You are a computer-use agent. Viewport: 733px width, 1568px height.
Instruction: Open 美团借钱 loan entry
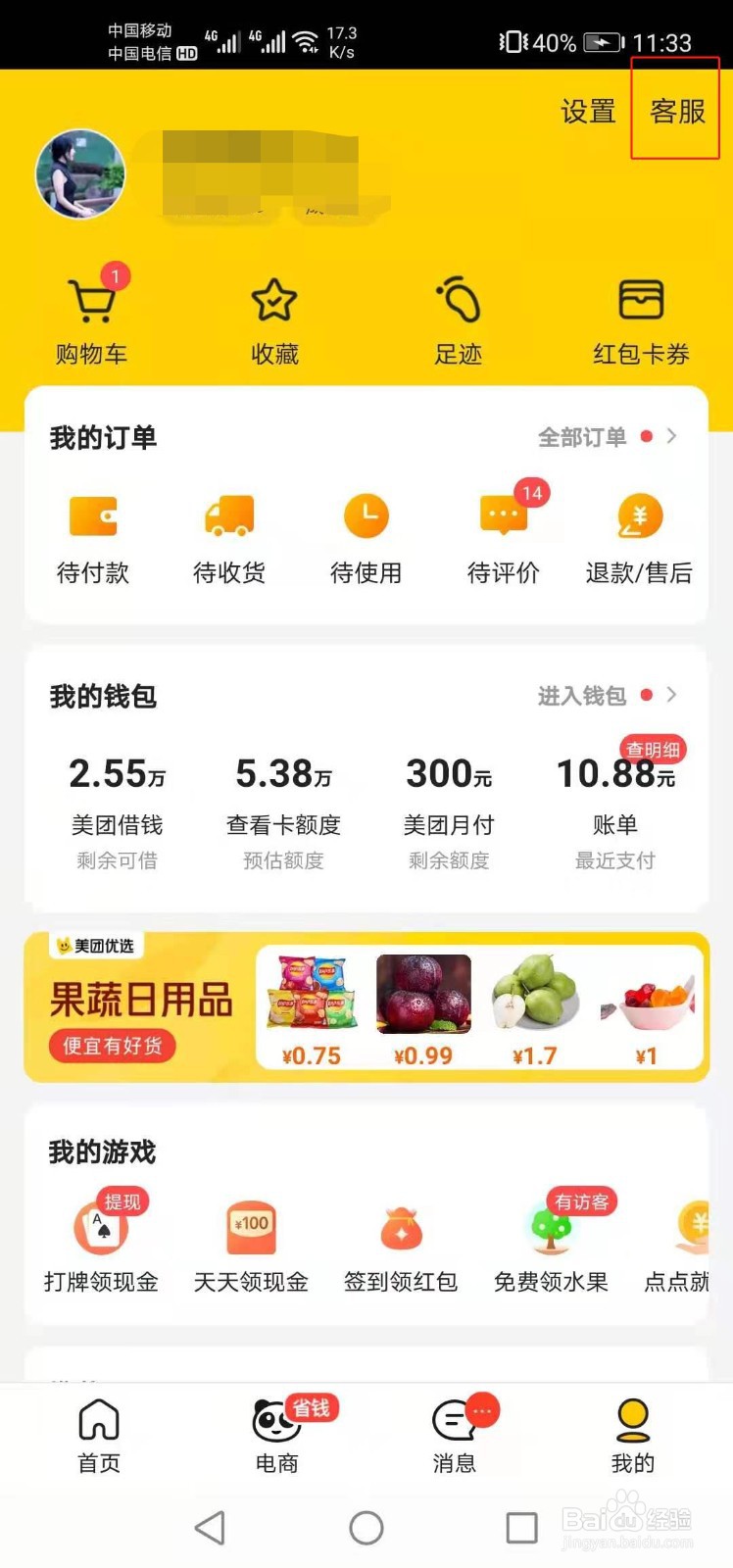pyautogui.click(x=118, y=813)
